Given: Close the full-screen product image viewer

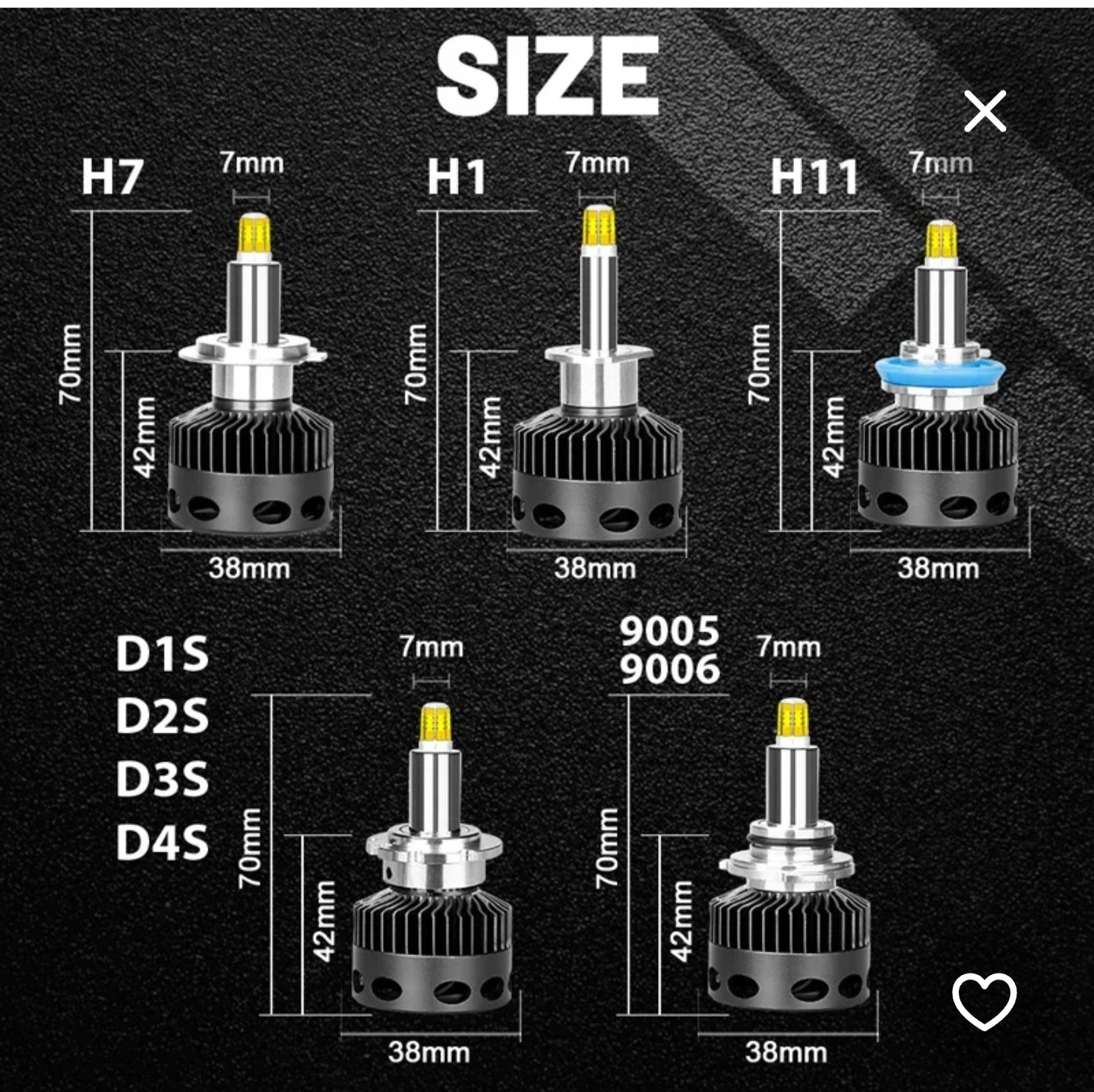Looking at the screenshot, I should tap(985, 112).
